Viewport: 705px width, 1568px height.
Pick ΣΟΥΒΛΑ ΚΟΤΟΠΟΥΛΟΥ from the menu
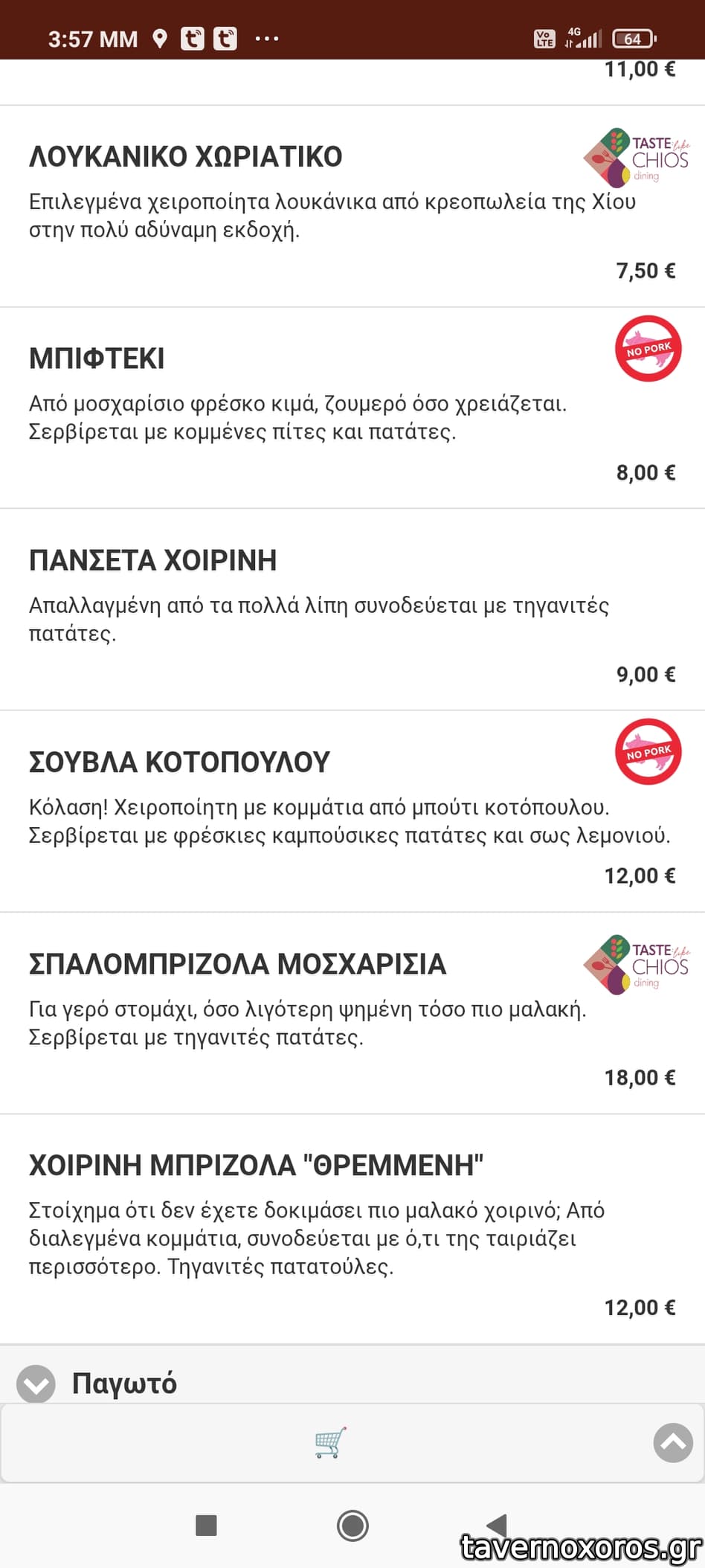point(178,762)
